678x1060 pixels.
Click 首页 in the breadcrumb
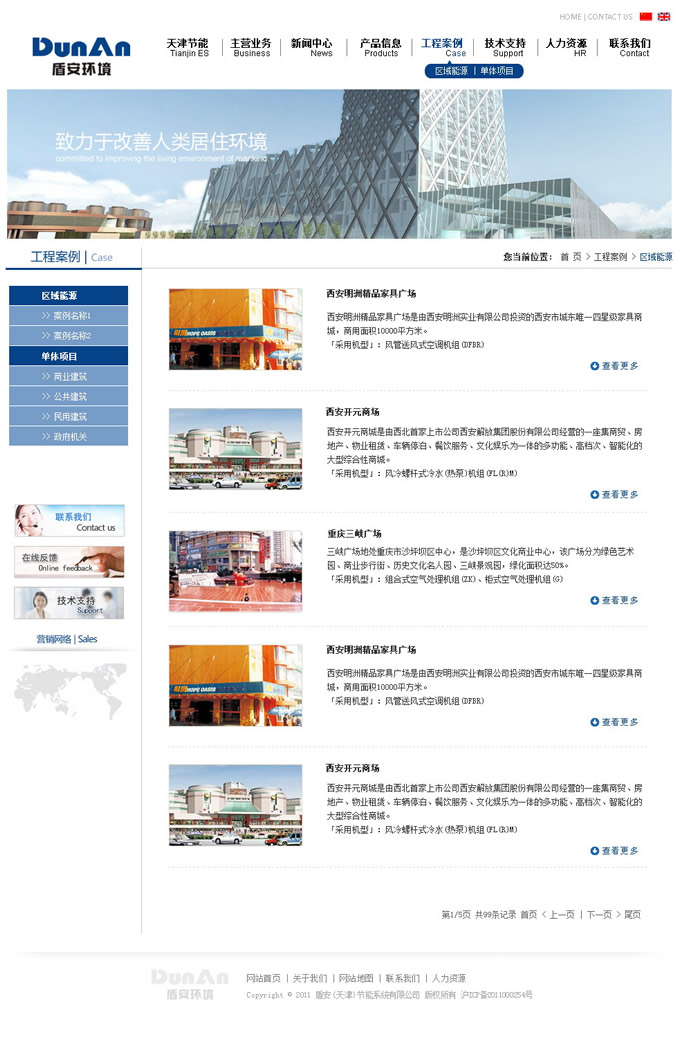[571, 257]
